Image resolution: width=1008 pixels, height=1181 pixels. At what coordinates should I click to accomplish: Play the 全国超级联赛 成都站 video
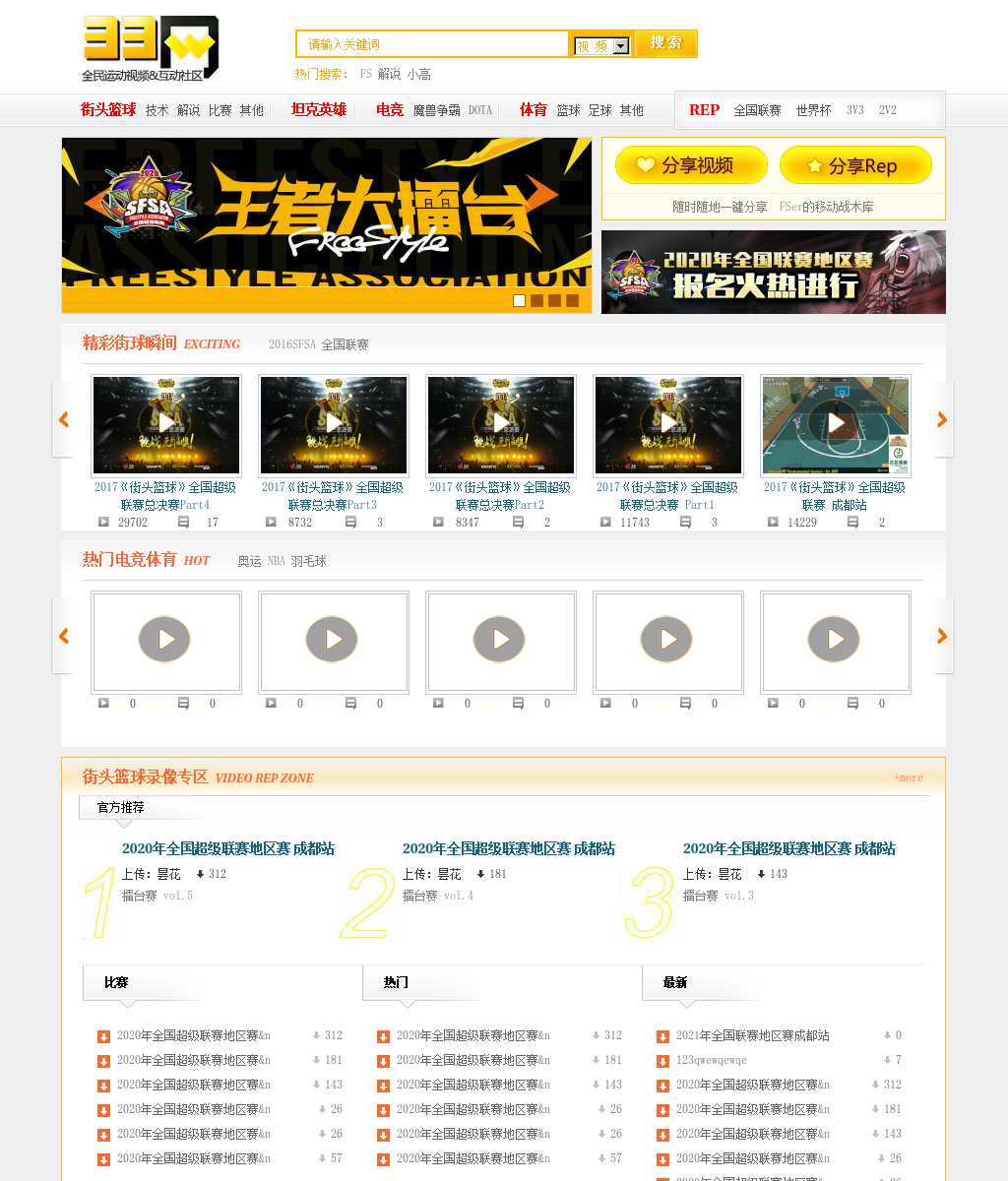pyautogui.click(x=836, y=424)
